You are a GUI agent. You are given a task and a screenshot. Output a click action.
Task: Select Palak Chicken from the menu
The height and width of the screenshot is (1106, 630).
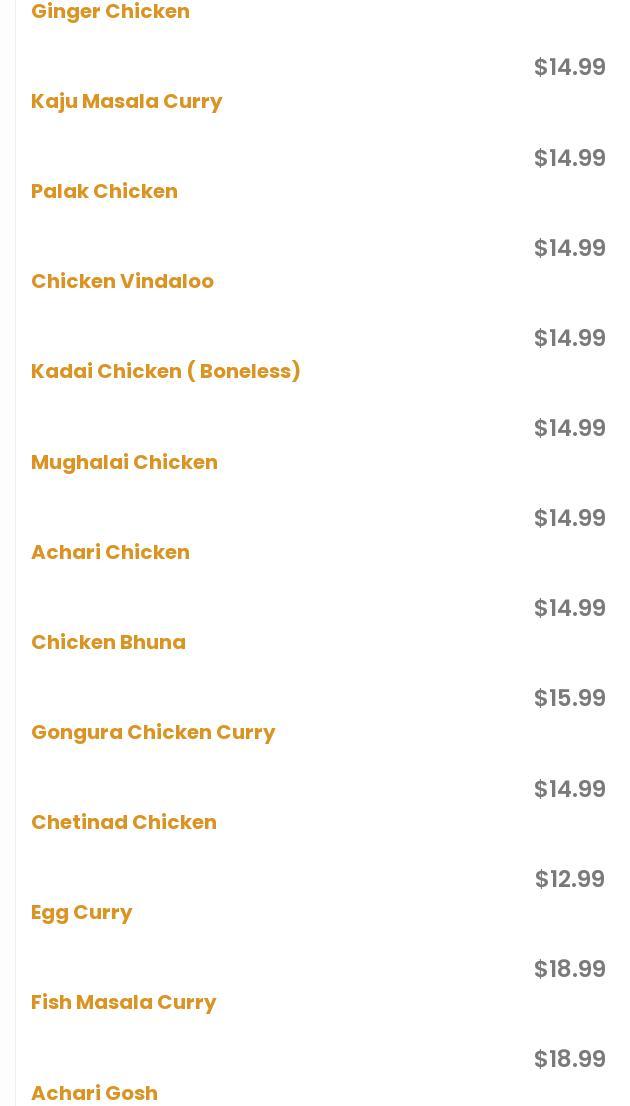104,191
